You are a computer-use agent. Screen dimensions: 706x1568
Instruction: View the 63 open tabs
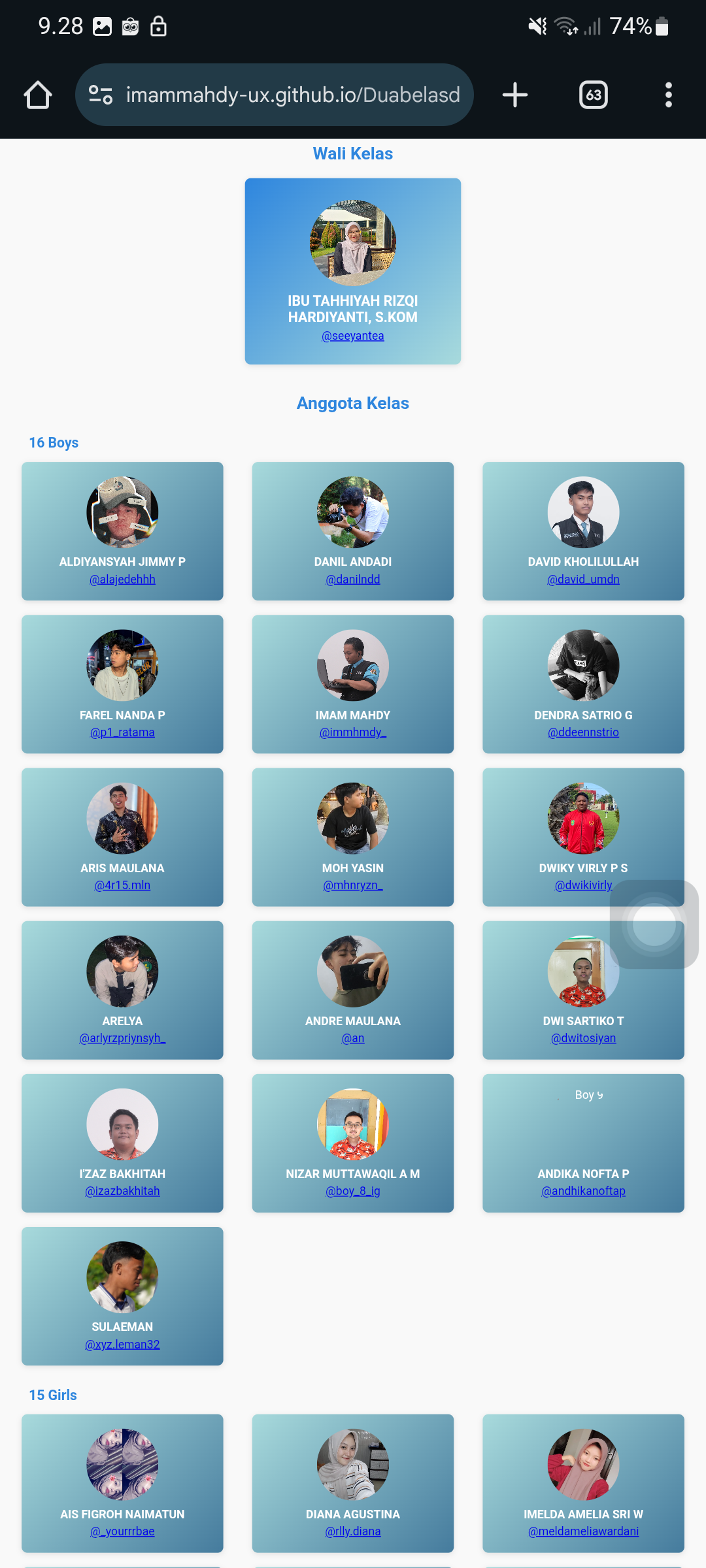click(593, 95)
